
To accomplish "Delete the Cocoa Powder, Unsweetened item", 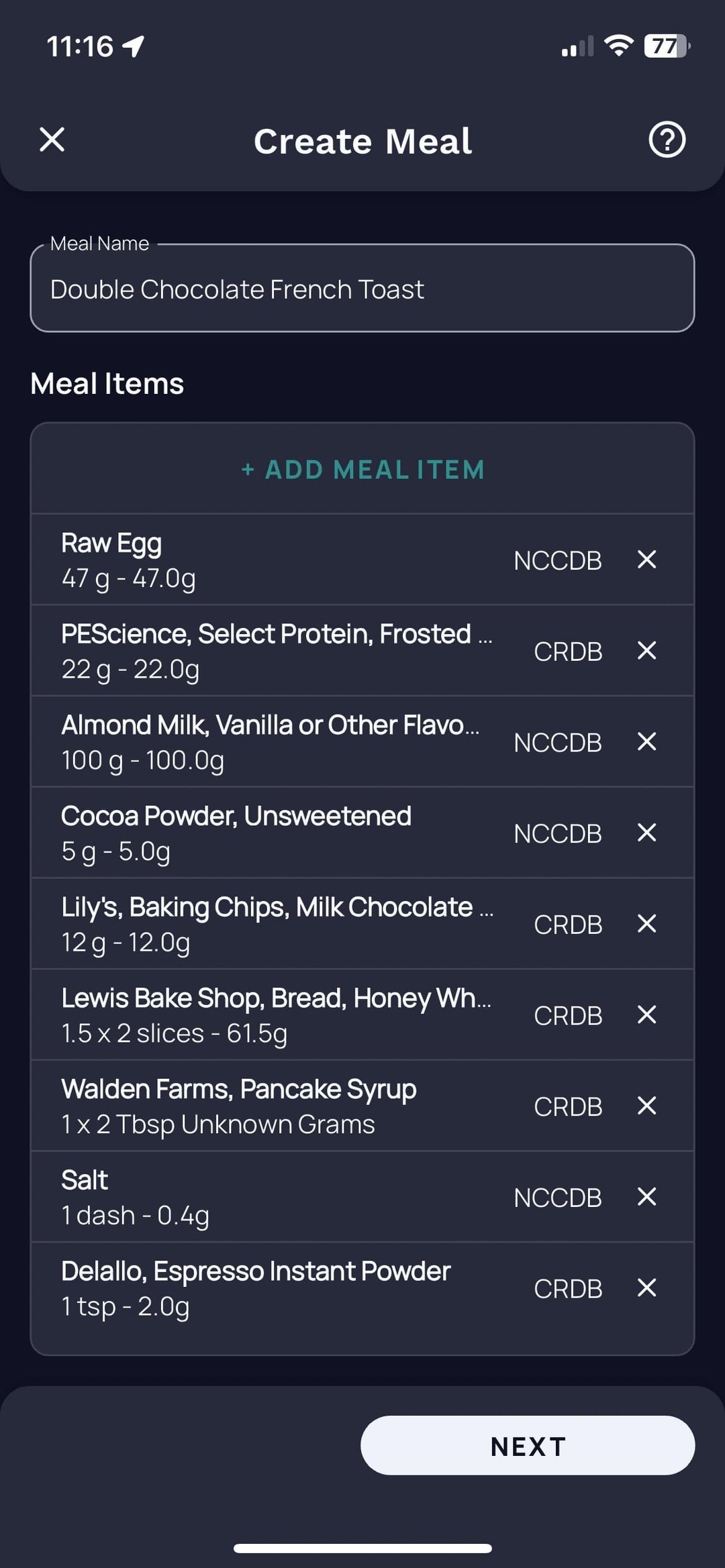I will coord(646,833).
